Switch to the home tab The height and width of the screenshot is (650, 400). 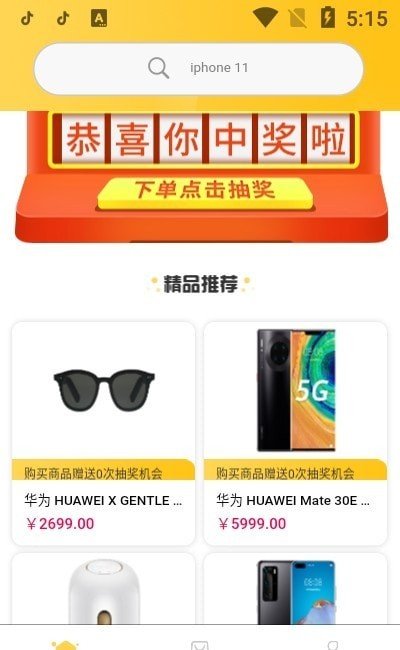tap(65, 644)
